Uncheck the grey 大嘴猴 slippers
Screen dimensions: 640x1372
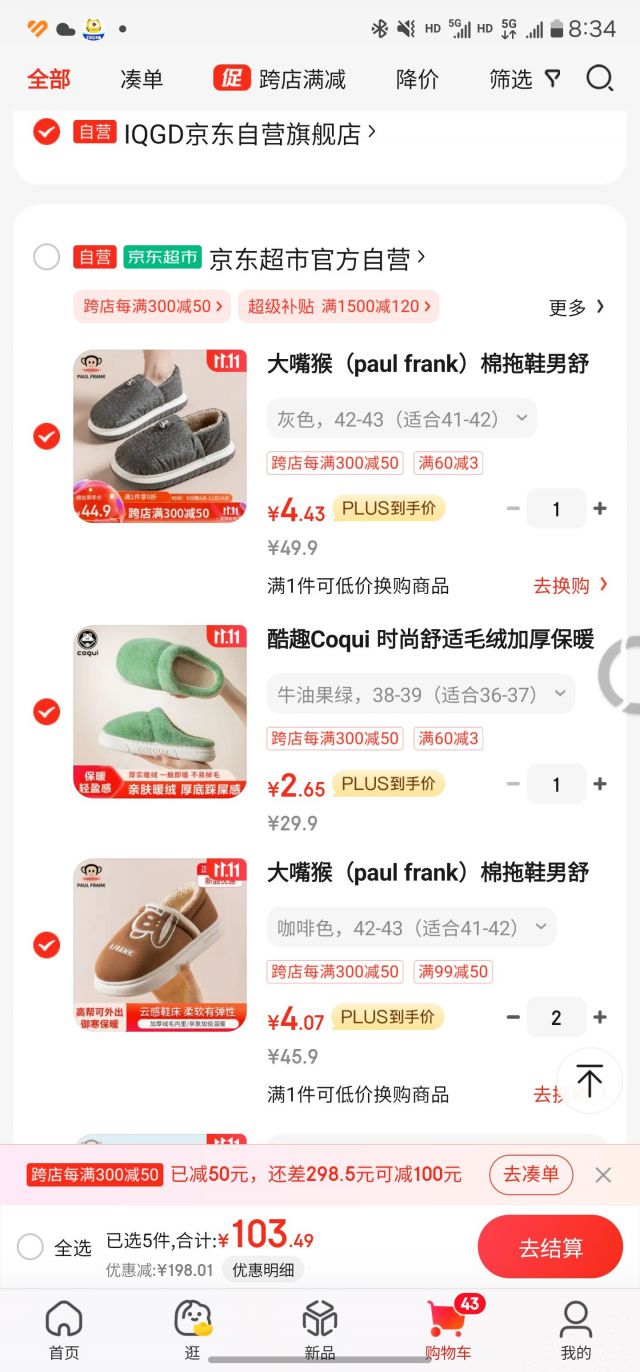(47, 436)
